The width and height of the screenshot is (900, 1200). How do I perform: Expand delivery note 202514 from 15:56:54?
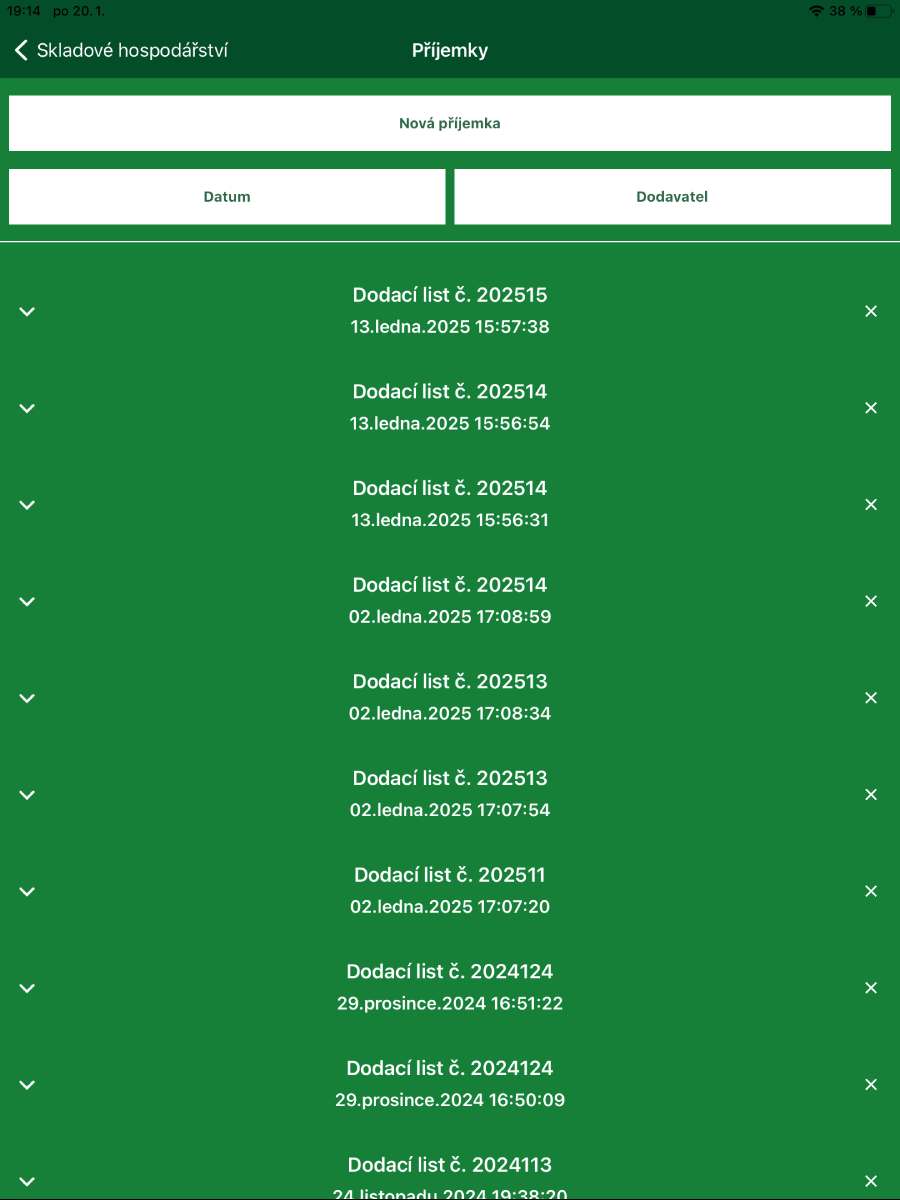tap(27, 408)
